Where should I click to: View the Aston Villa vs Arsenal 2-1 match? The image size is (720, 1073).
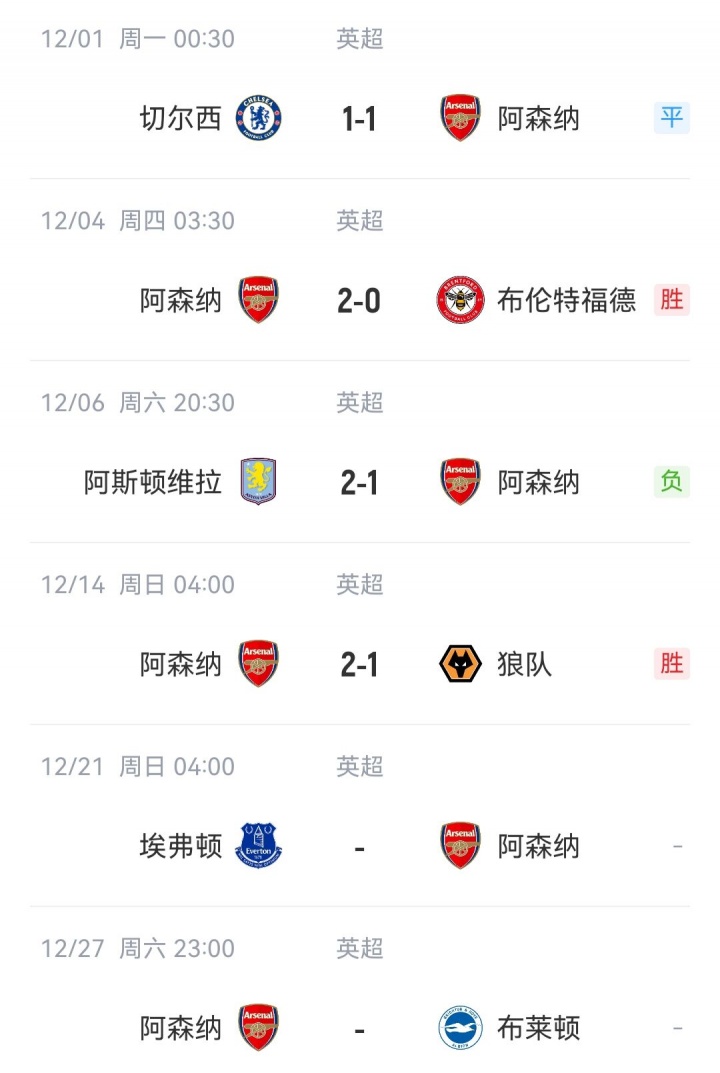[x=359, y=483]
